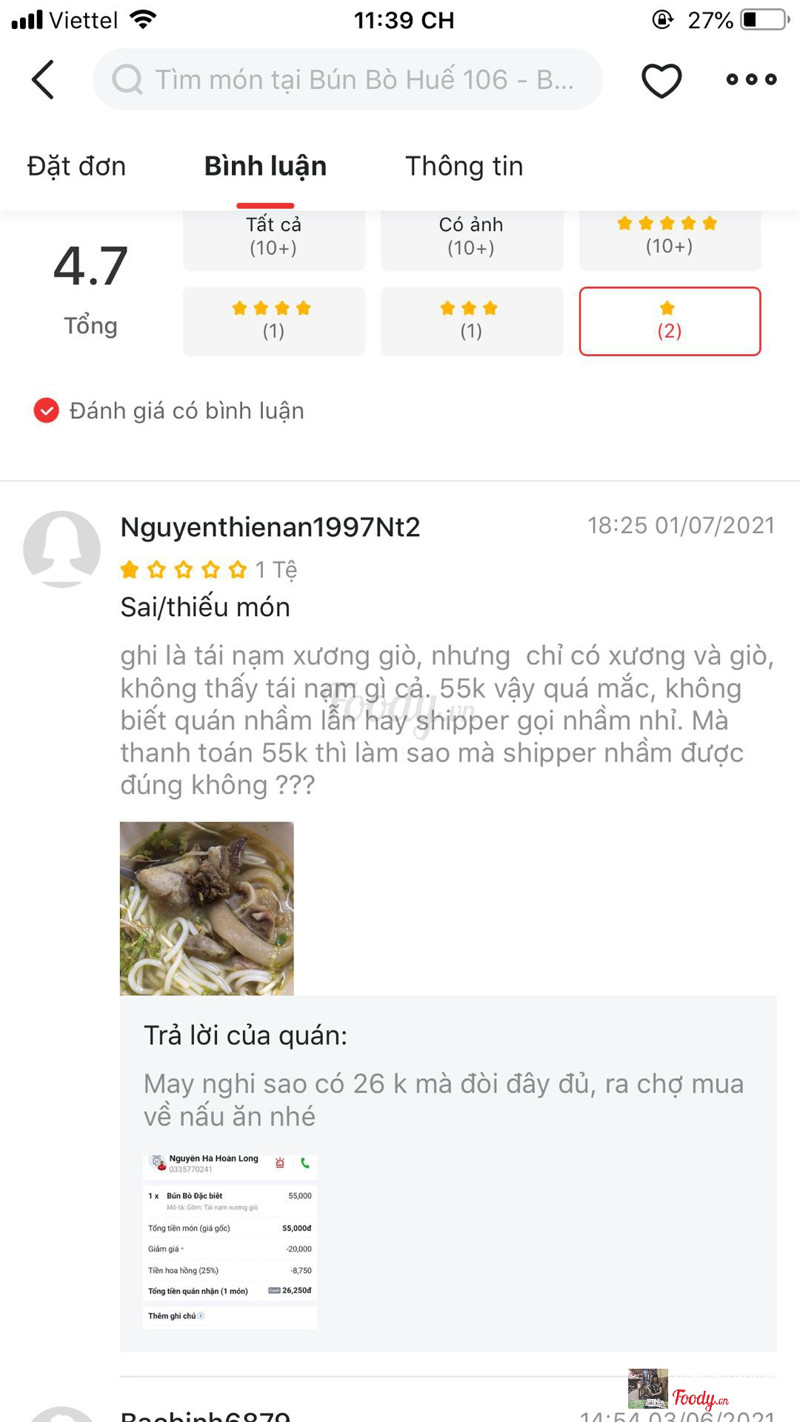Filter reviews by five stars

(x=669, y=237)
